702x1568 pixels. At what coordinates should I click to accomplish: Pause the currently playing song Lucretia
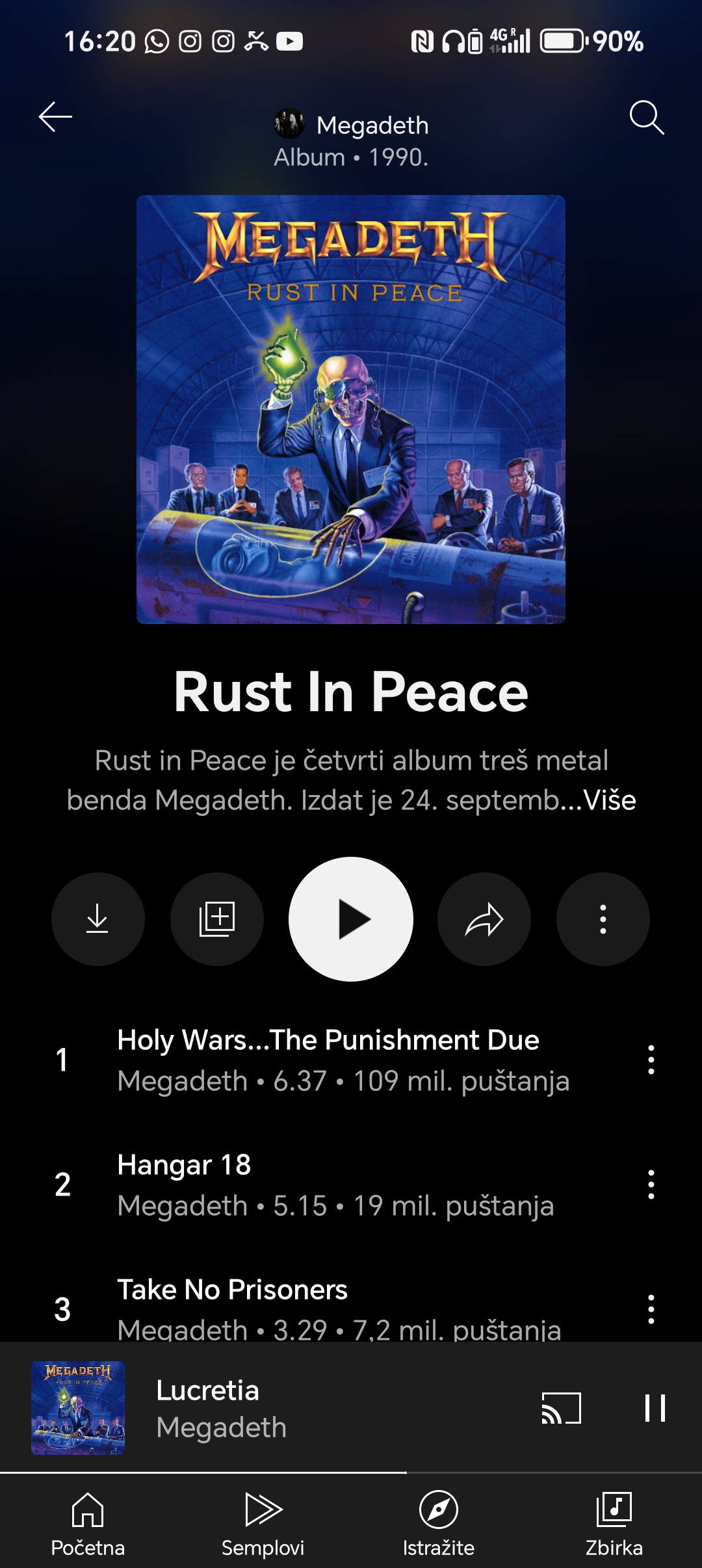point(655,1408)
